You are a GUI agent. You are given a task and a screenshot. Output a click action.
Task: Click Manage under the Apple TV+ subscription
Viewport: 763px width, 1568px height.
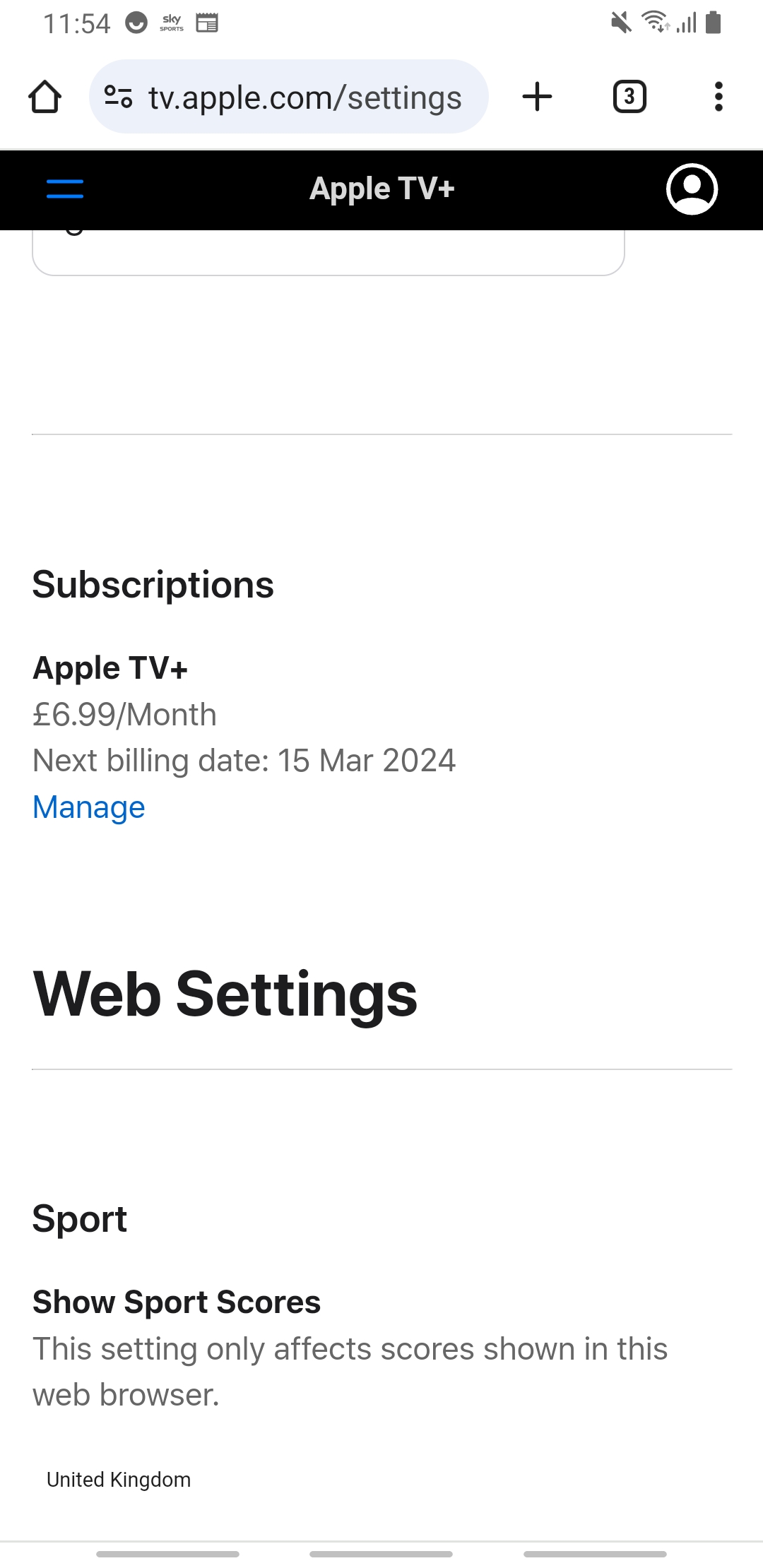point(88,806)
